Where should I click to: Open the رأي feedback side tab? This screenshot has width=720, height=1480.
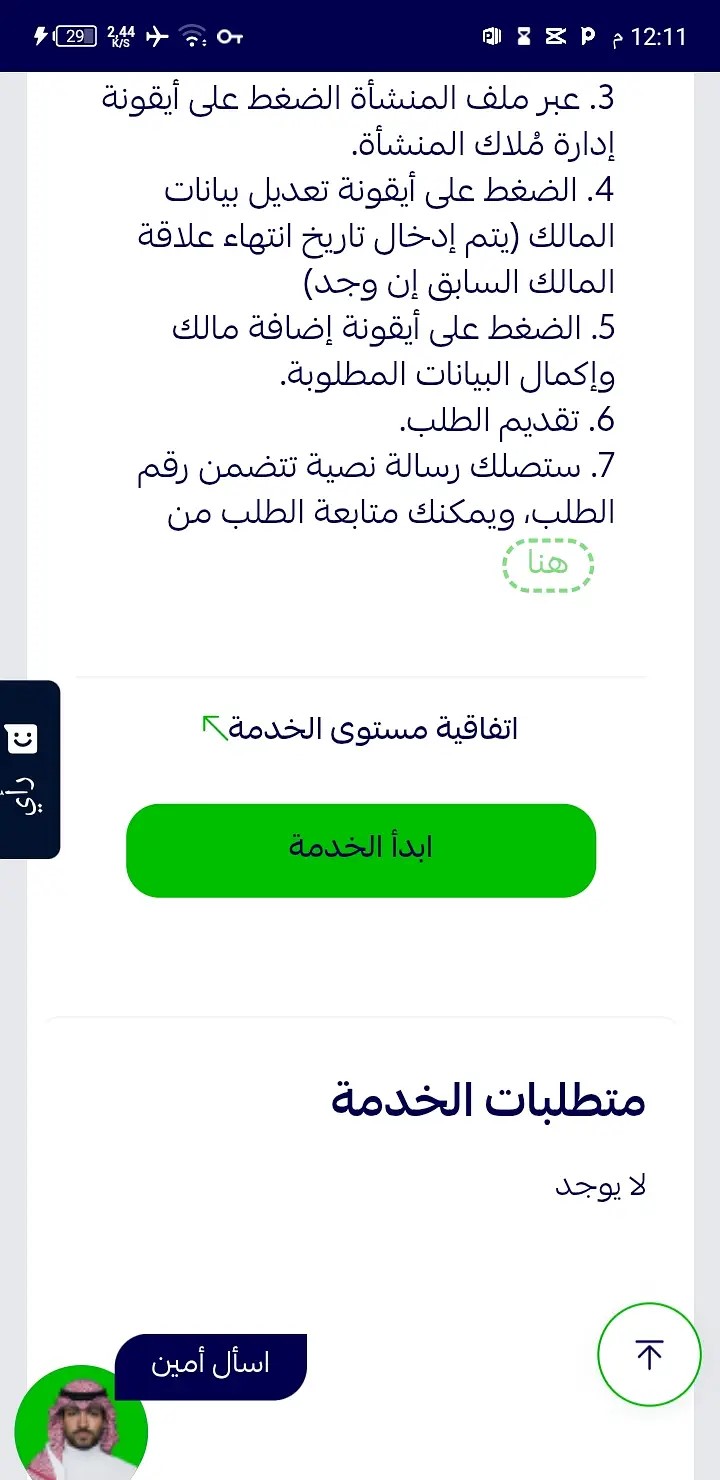click(28, 769)
